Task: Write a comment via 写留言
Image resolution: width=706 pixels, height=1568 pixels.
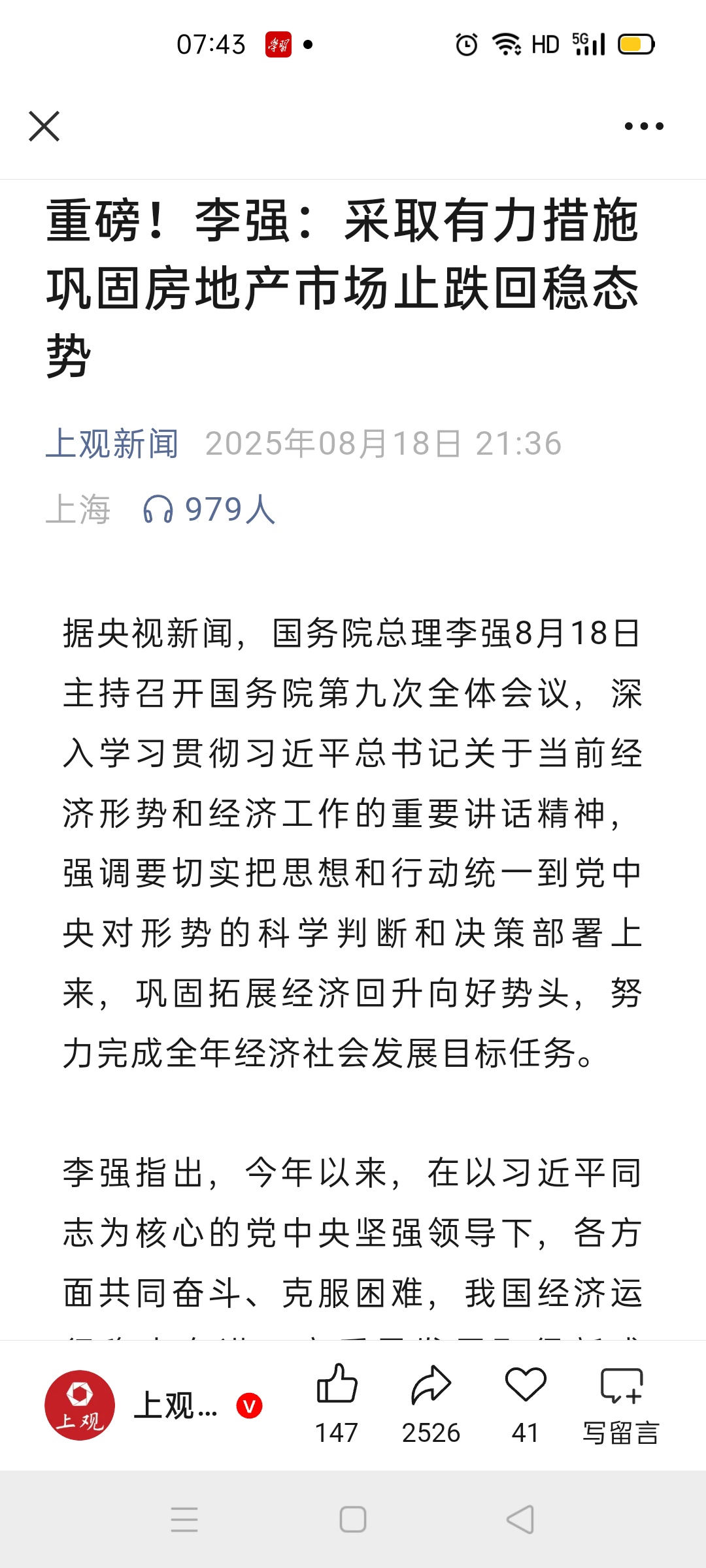Action: [x=621, y=1405]
